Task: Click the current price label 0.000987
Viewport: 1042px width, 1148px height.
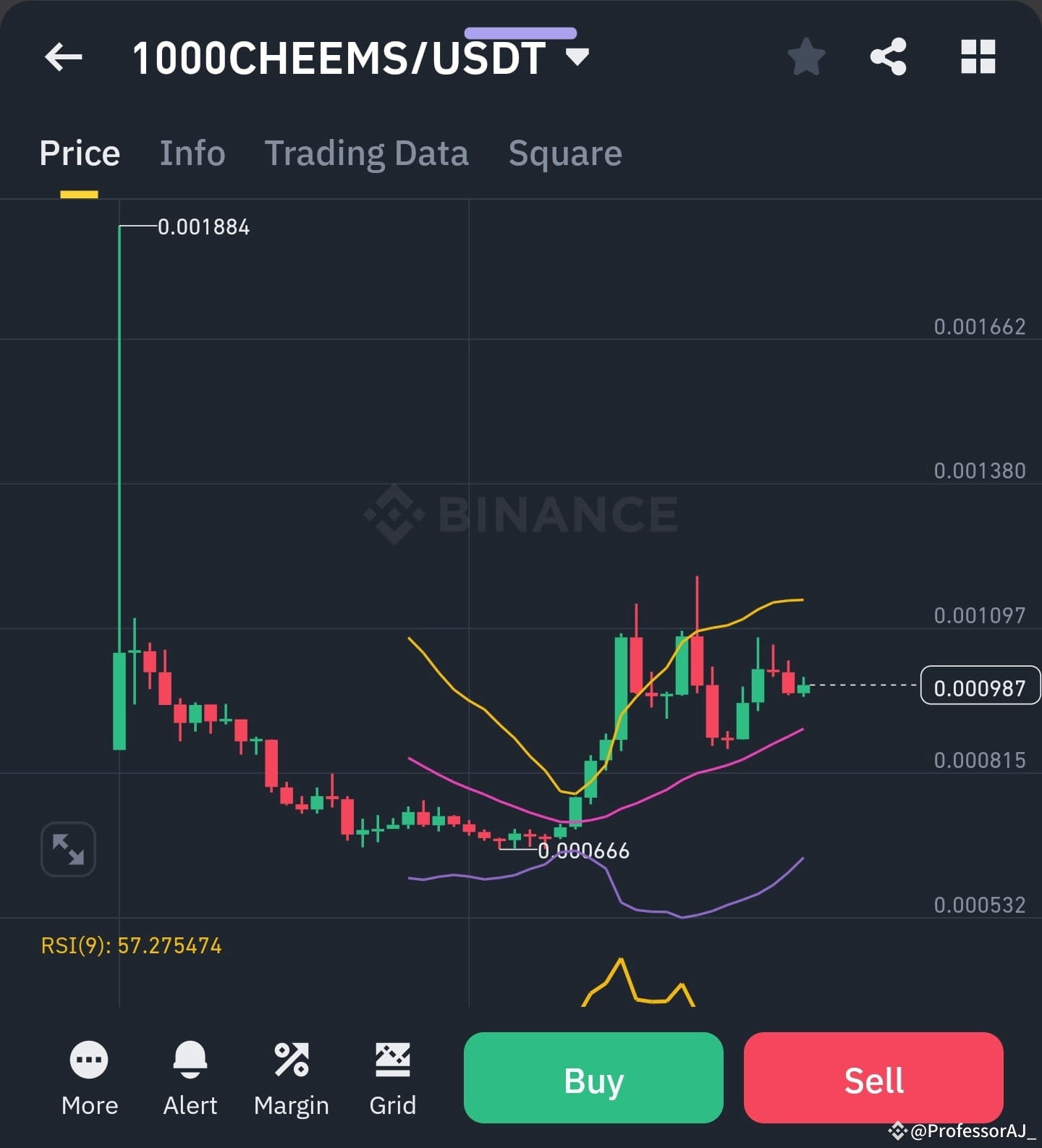Action: pyautogui.click(x=978, y=687)
